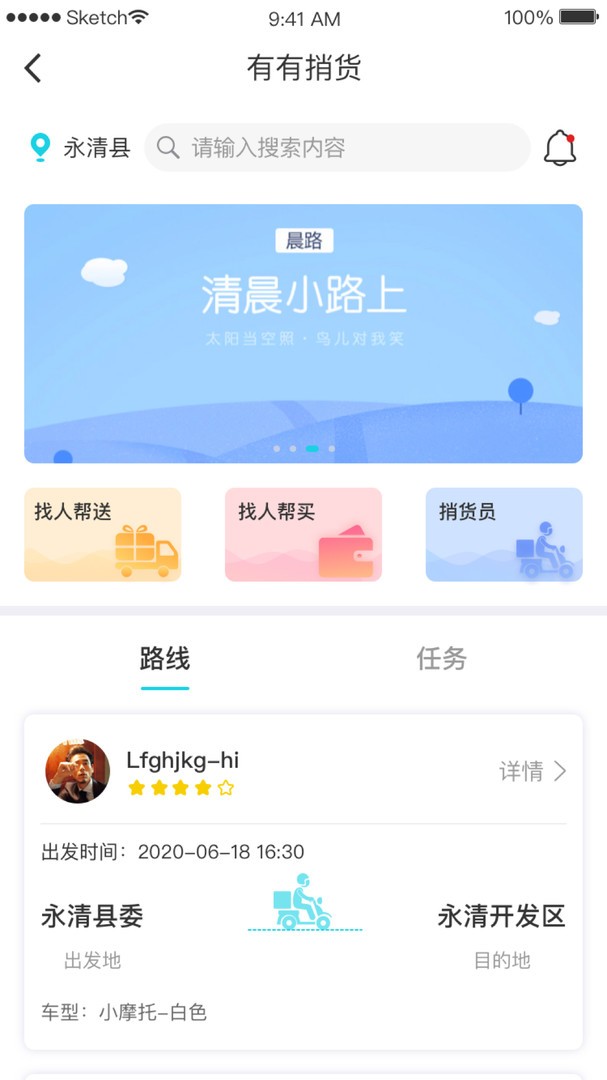
Task: Open the notifications bell
Action: click(560, 148)
